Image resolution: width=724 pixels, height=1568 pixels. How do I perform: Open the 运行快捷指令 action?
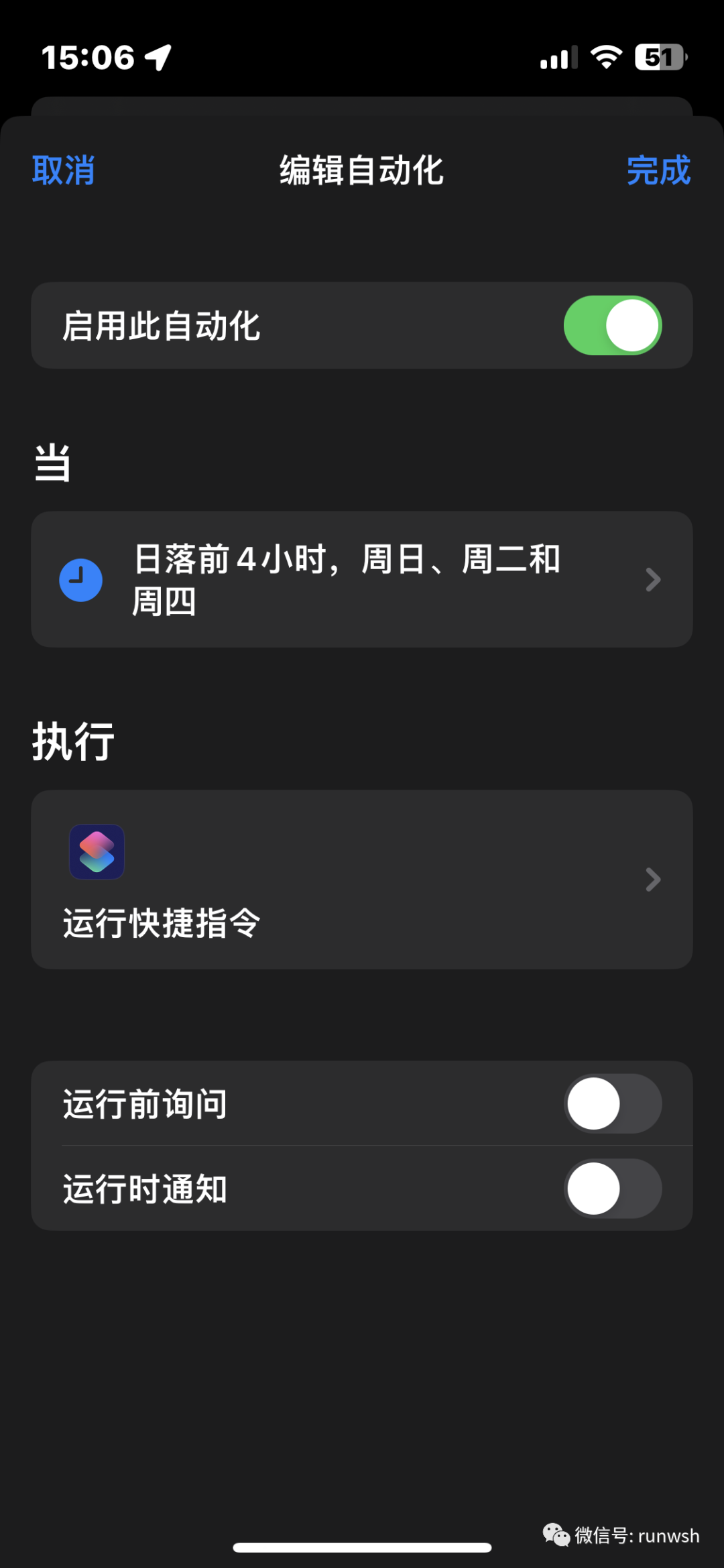pyautogui.click(x=362, y=879)
